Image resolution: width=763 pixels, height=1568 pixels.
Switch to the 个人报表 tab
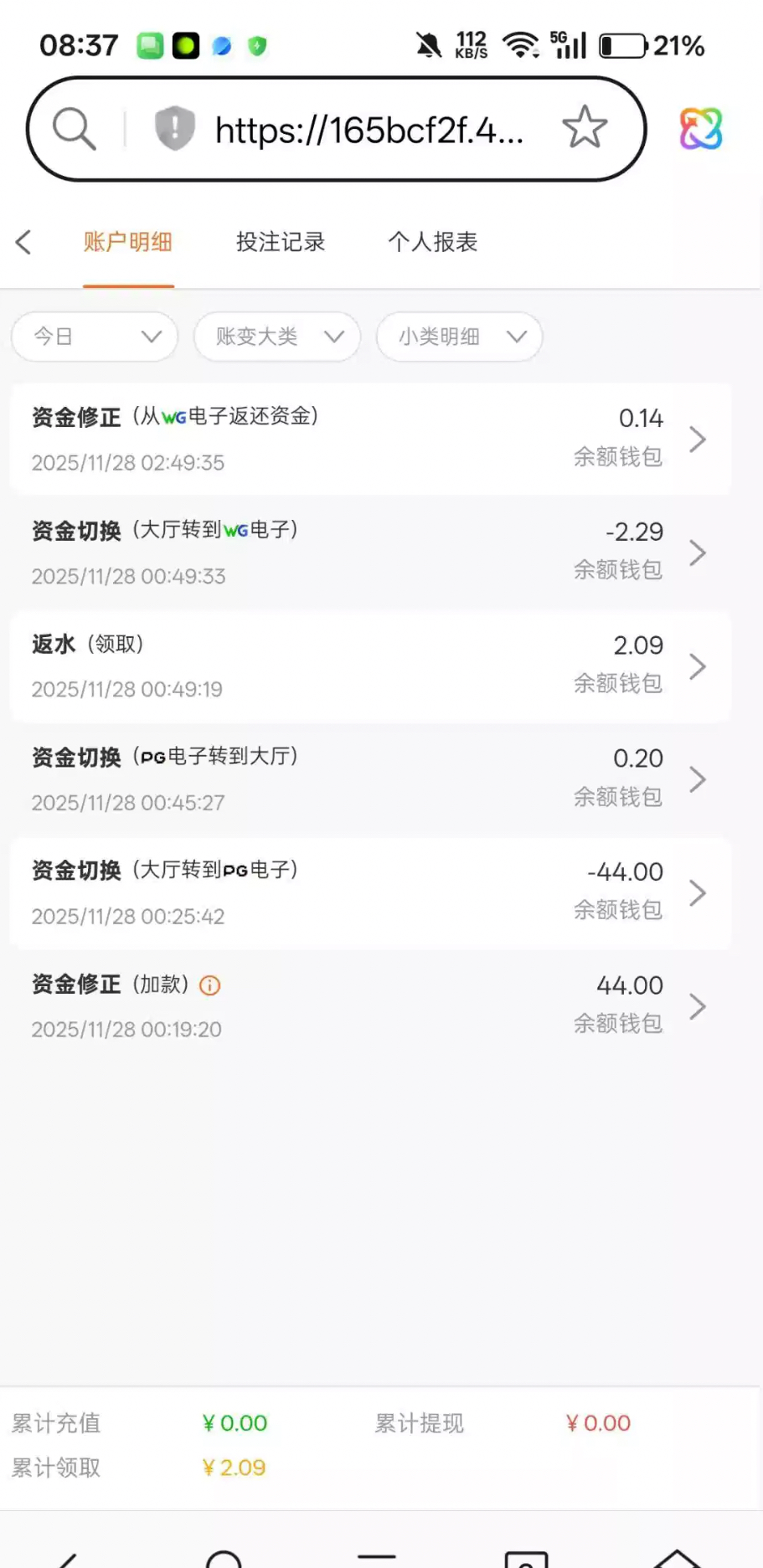coord(432,243)
